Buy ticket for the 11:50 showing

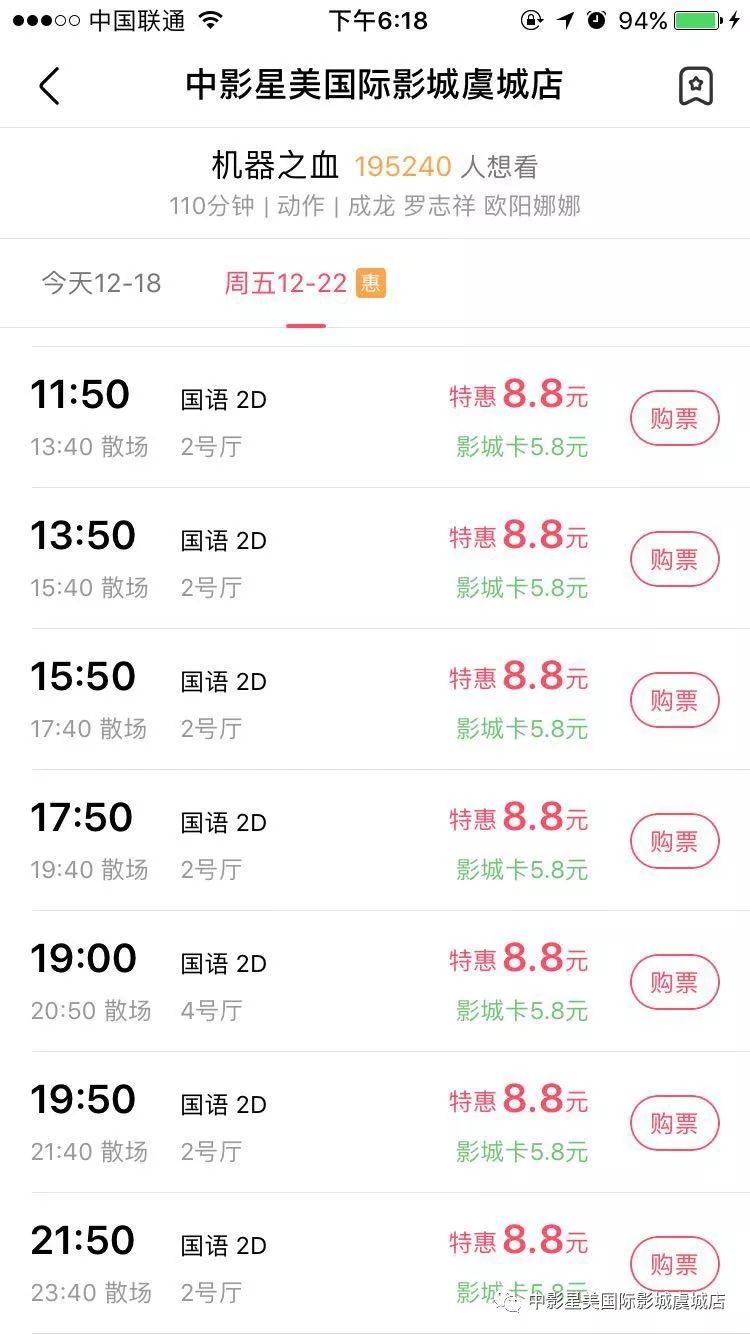pyautogui.click(x=675, y=418)
